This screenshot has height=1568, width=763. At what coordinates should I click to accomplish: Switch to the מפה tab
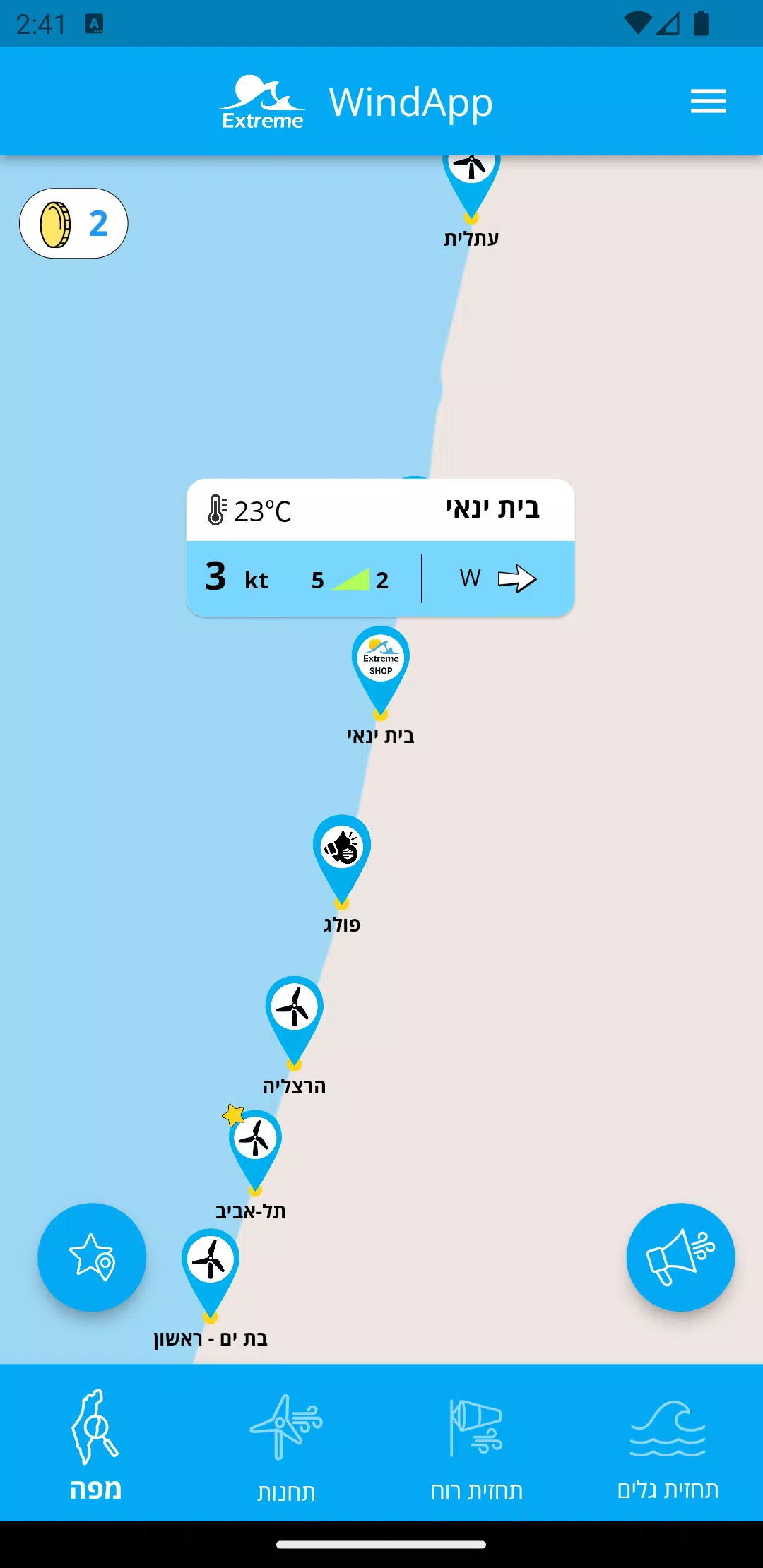[95, 1444]
